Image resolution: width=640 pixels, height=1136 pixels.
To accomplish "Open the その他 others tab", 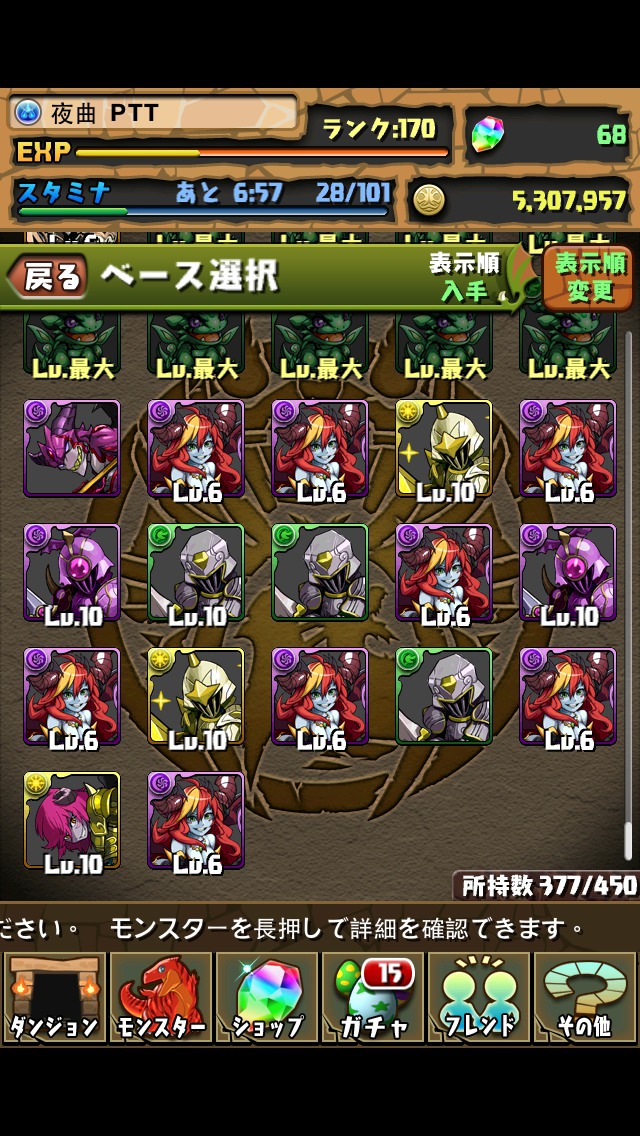I will click(x=585, y=997).
